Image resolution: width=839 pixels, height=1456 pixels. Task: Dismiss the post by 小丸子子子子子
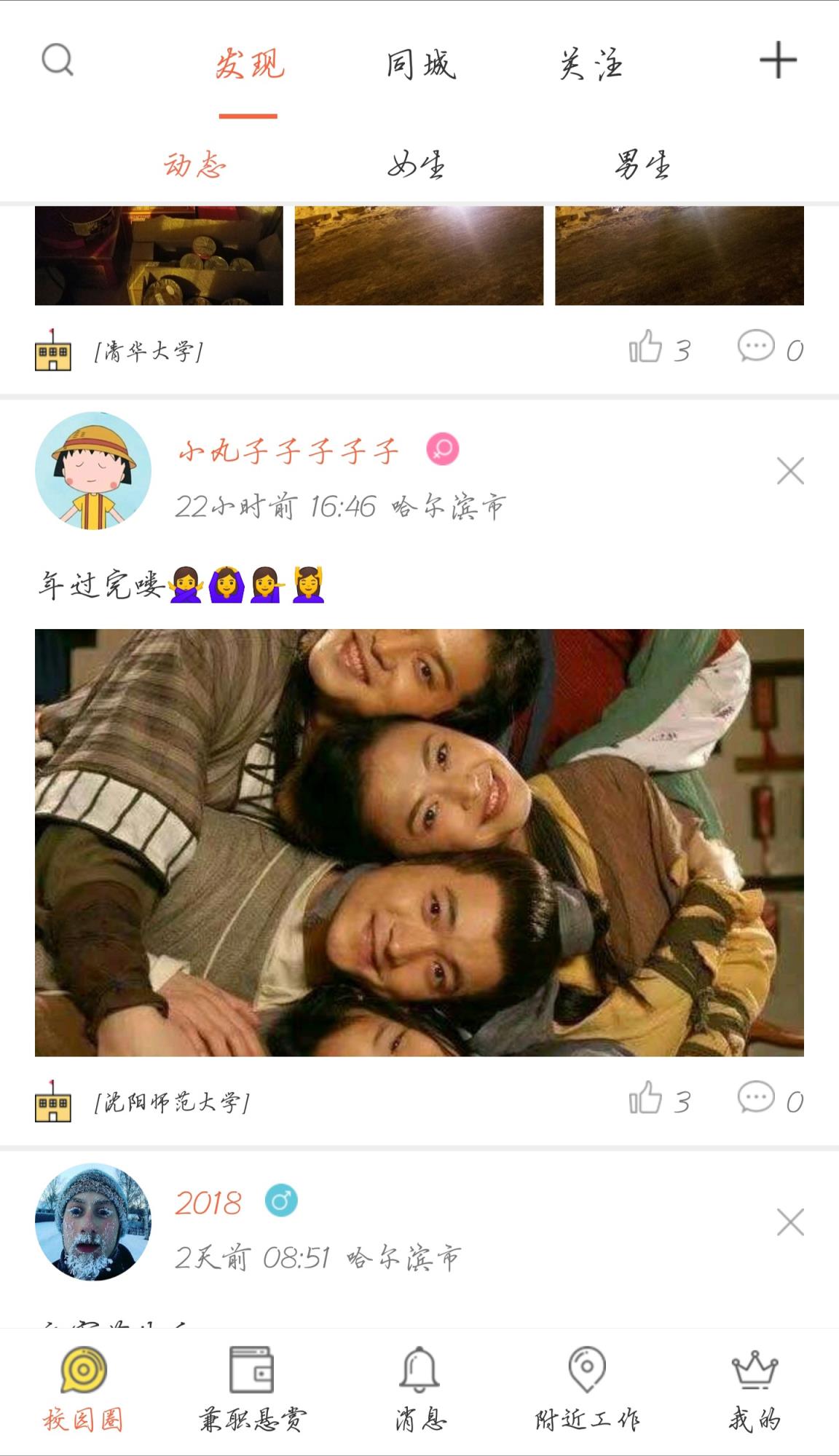pos(790,472)
